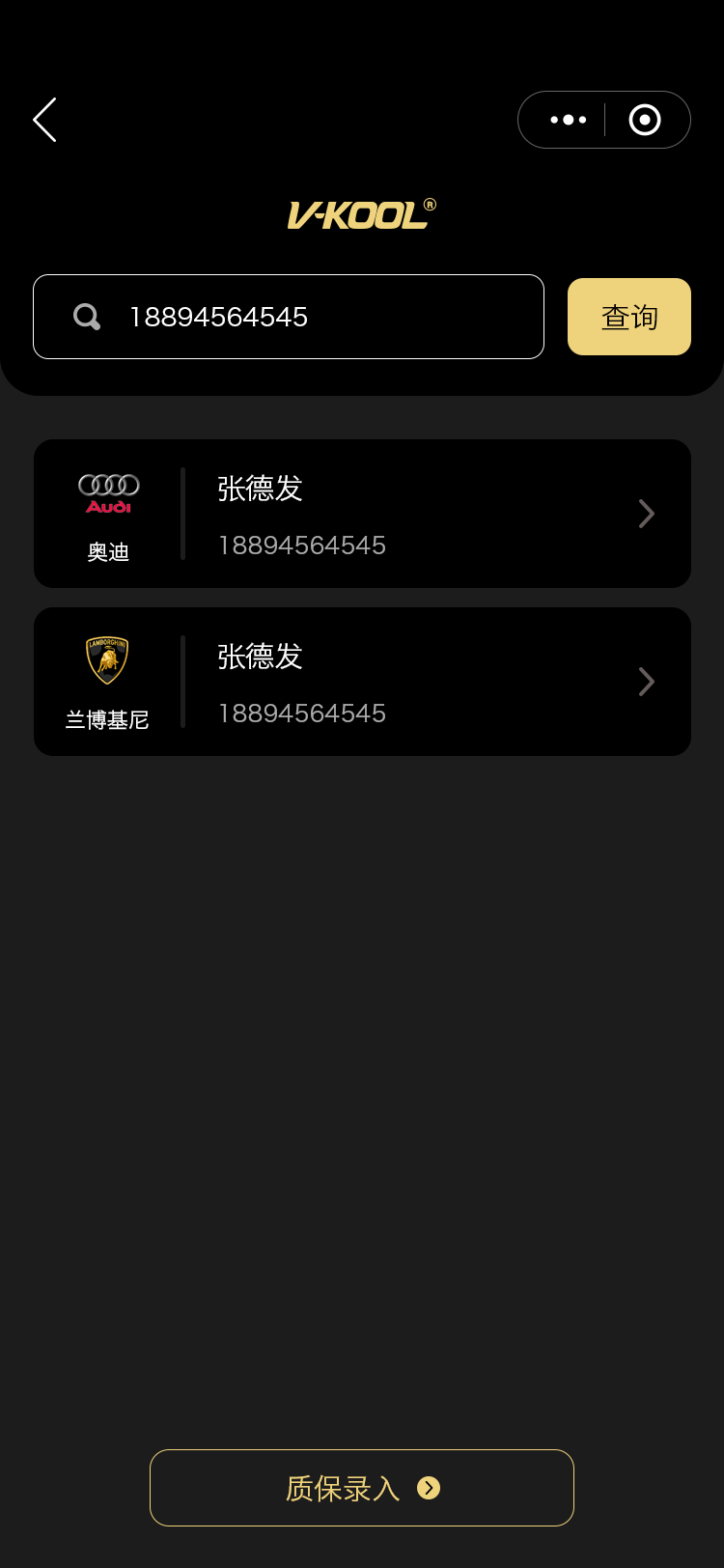Click the name 张德发 on the Audi card

[x=259, y=489]
